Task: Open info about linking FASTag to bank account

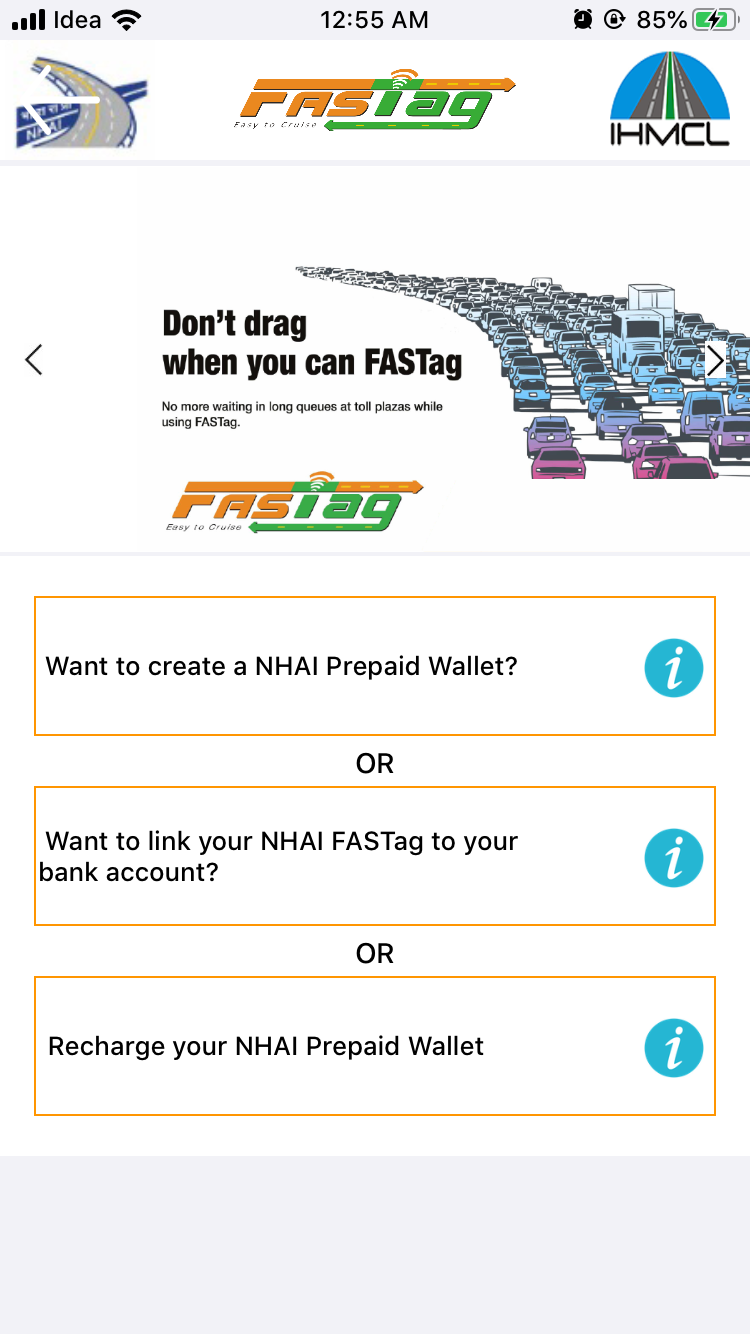Action: coord(673,857)
